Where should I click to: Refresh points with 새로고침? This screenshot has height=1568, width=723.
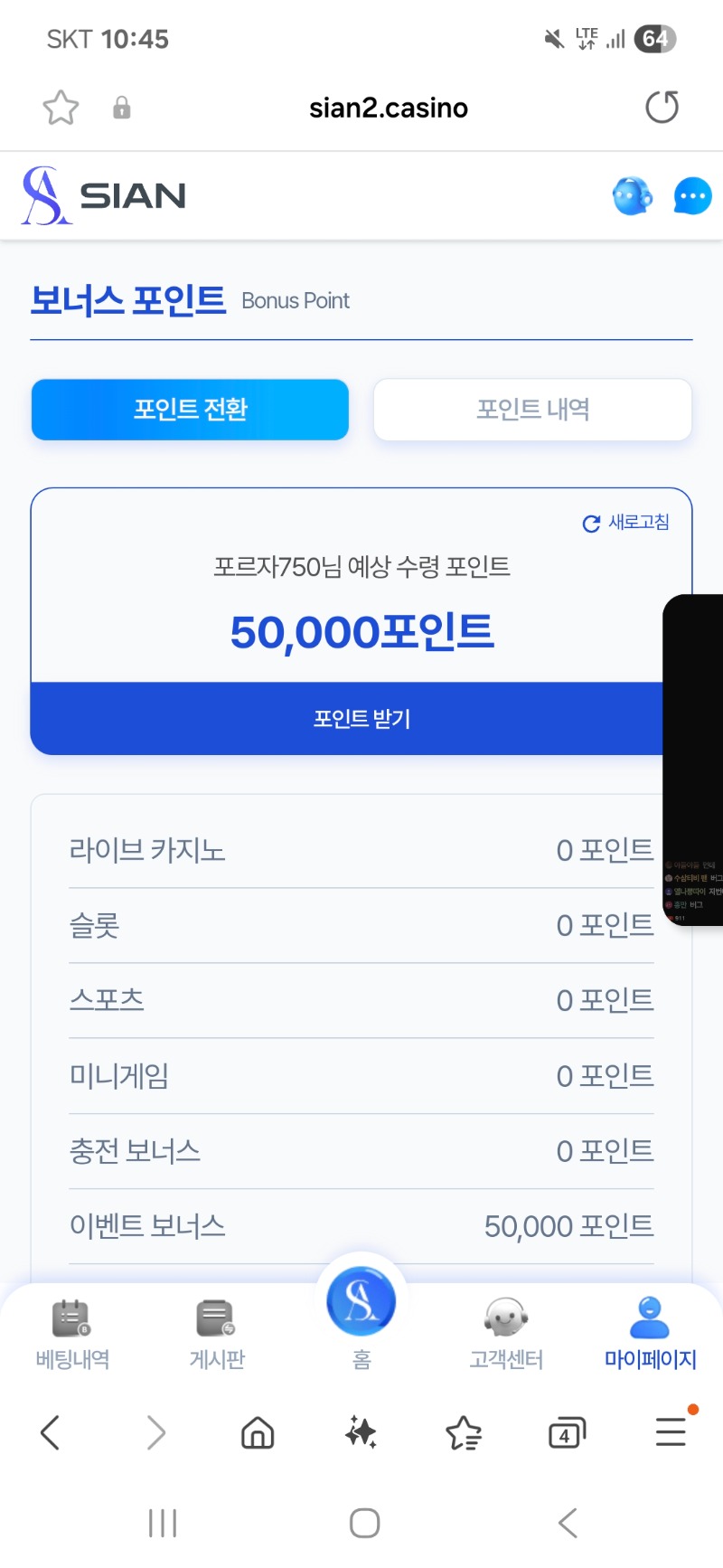(626, 523)
